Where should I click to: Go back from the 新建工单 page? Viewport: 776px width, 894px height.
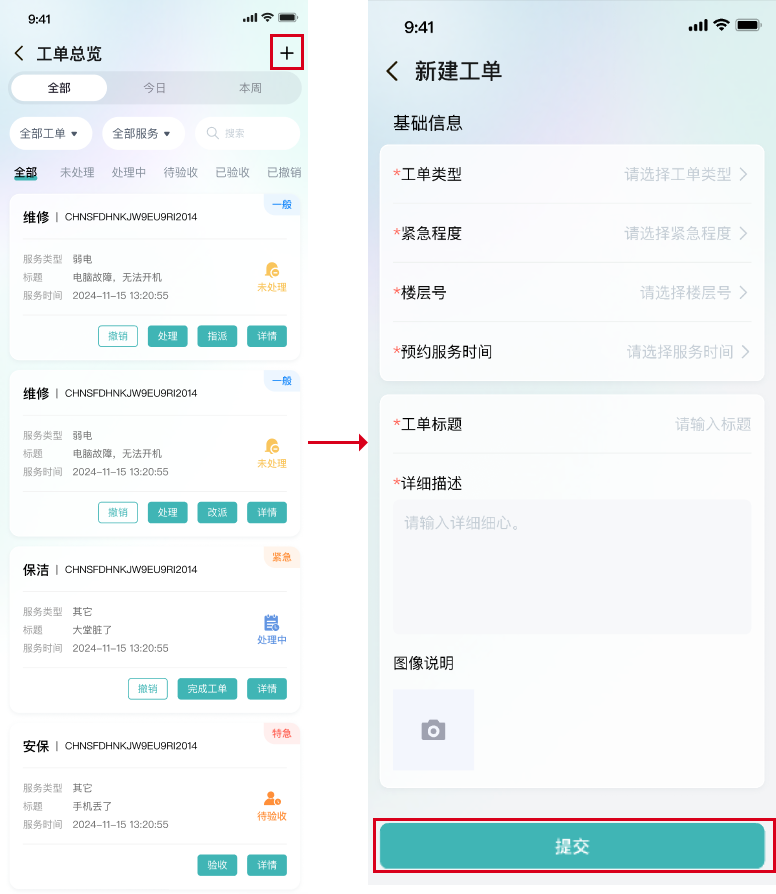[392, 71]
